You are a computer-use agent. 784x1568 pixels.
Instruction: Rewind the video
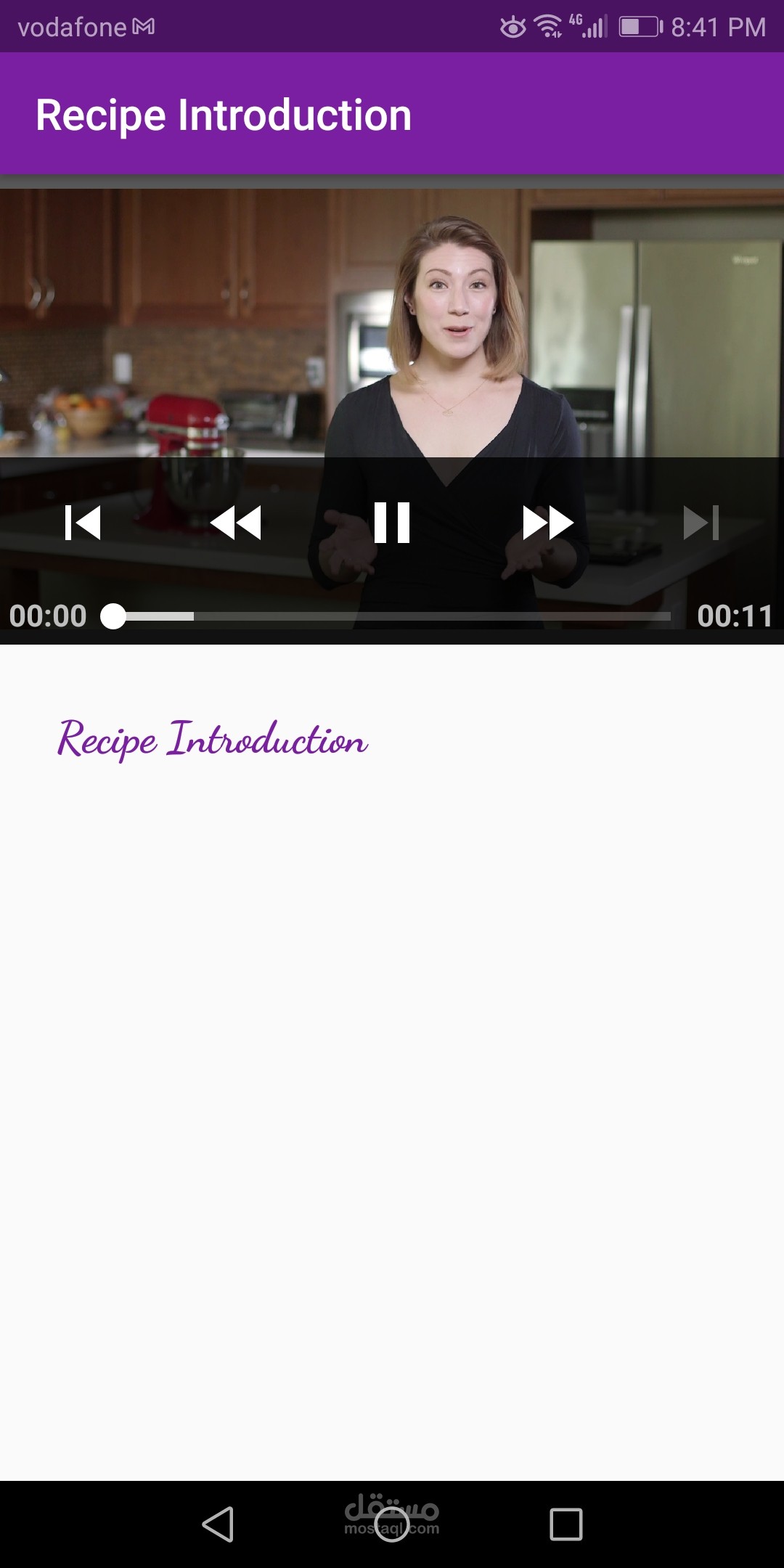point(236,523)
